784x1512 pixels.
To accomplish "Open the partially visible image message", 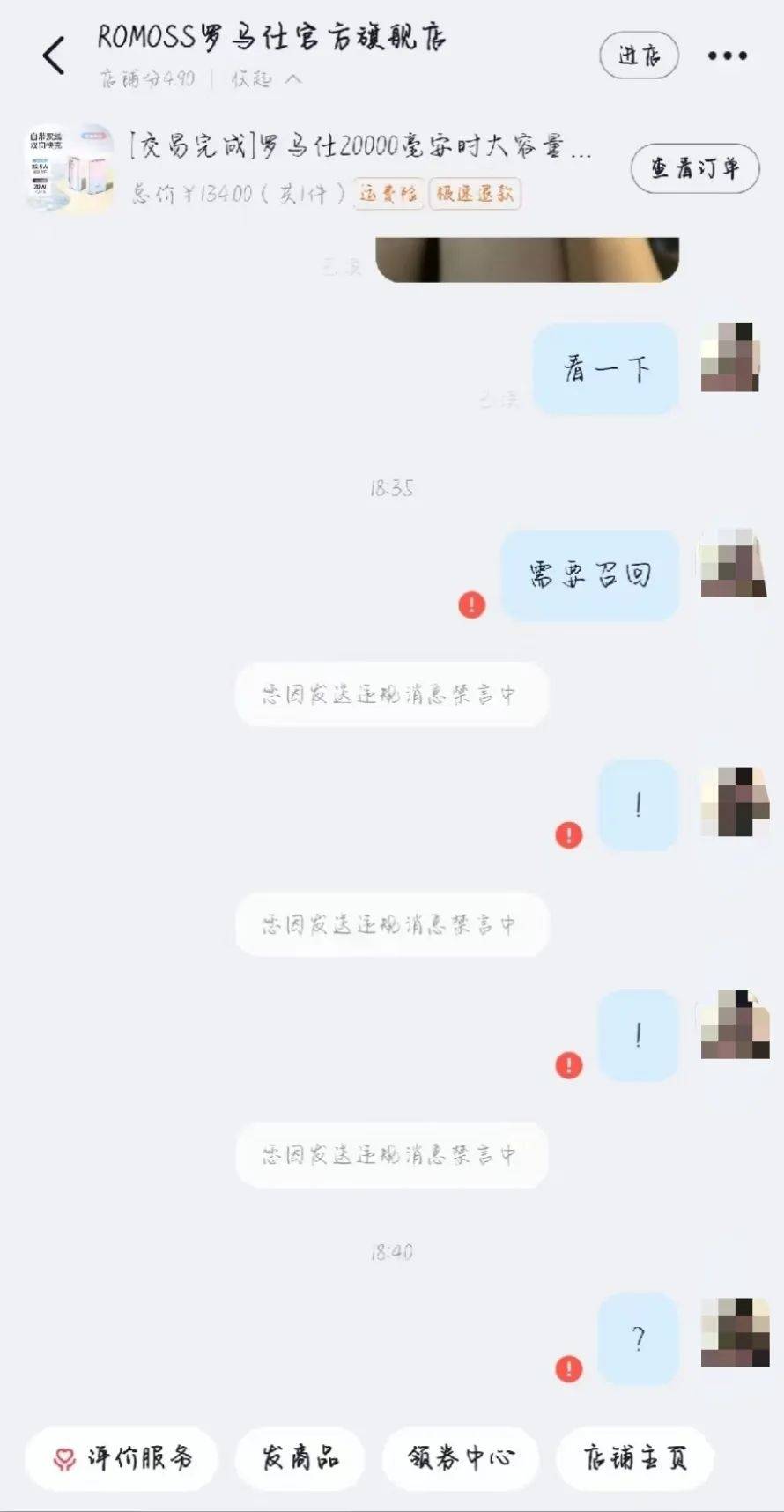I will pyautogui.click(x=527, y=259).
